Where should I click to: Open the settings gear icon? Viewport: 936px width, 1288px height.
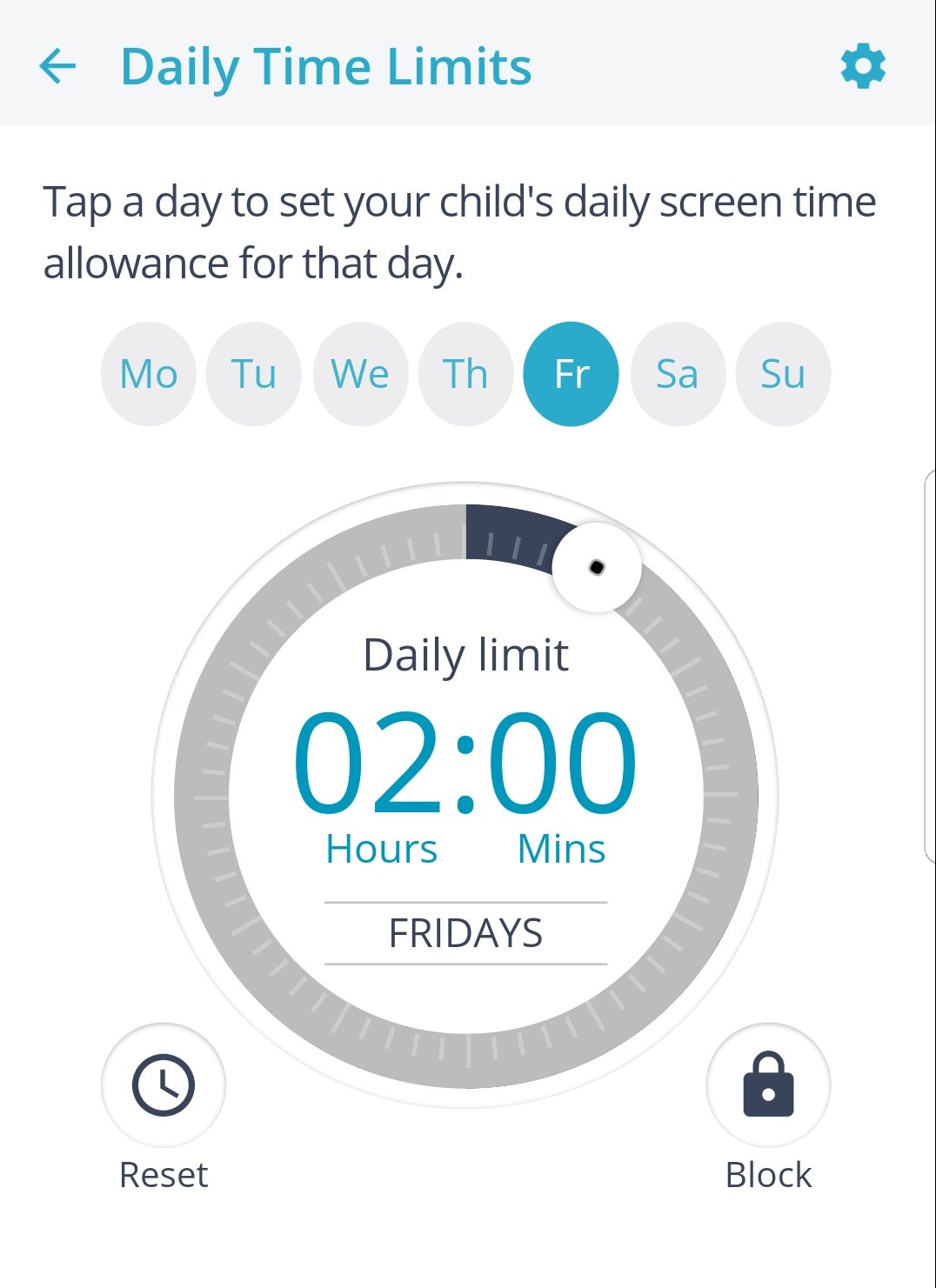click(x=863, y=66)
